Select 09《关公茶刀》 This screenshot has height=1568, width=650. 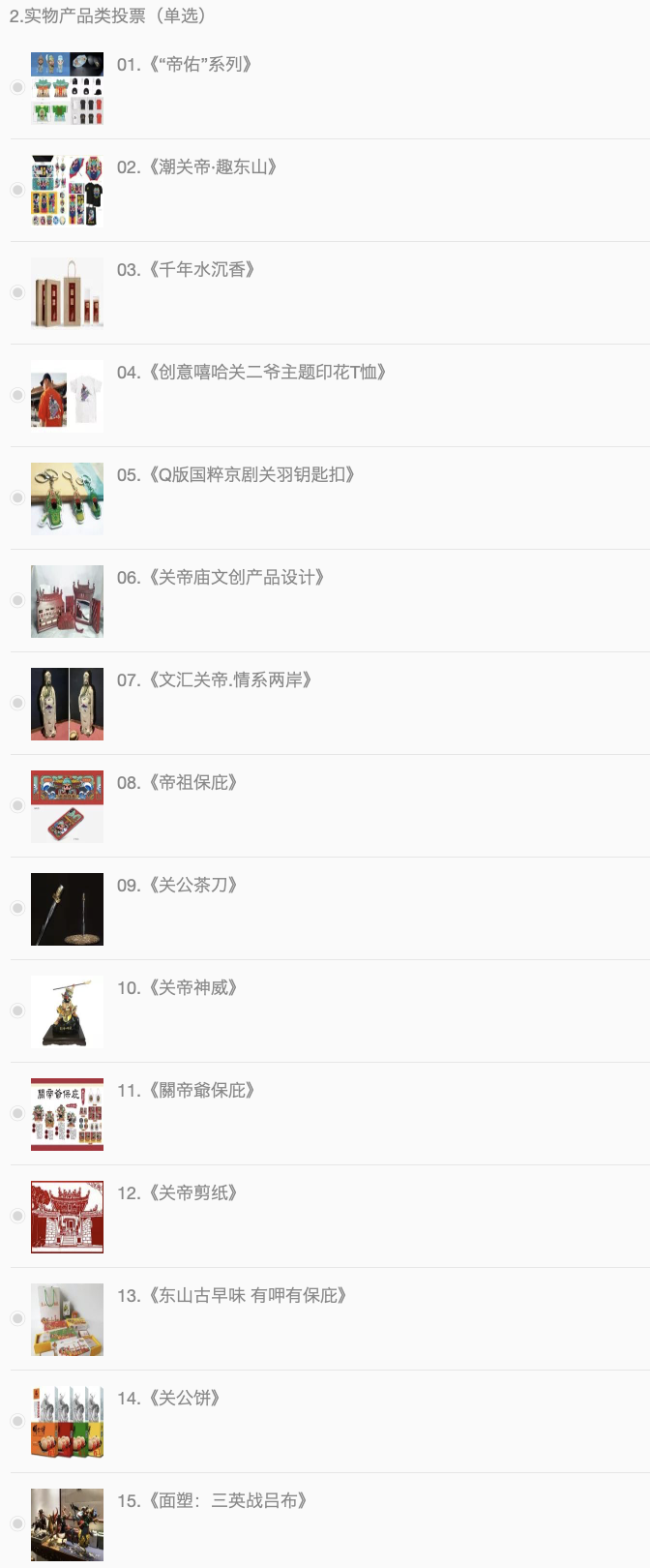coord(17,909)
